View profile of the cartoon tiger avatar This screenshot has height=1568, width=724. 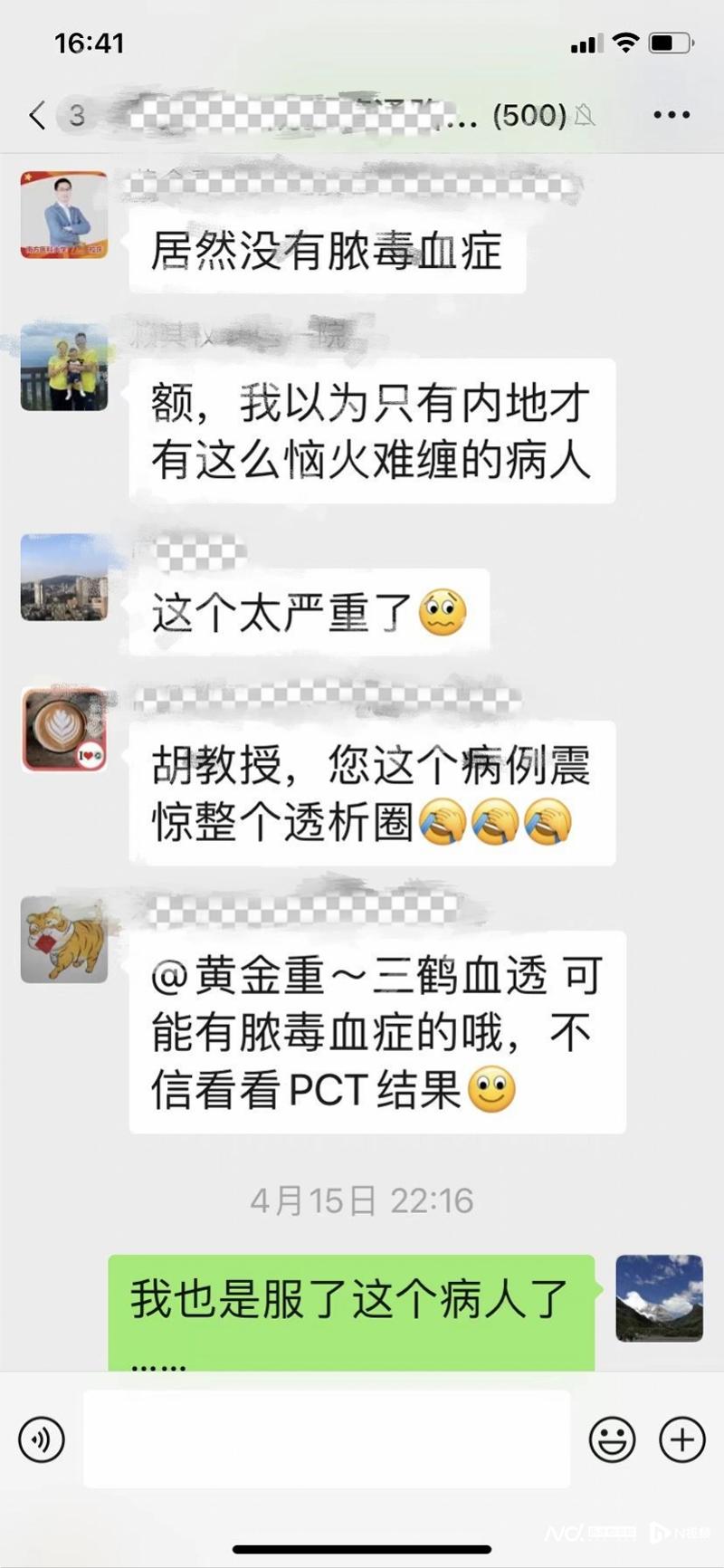[64, 940]
